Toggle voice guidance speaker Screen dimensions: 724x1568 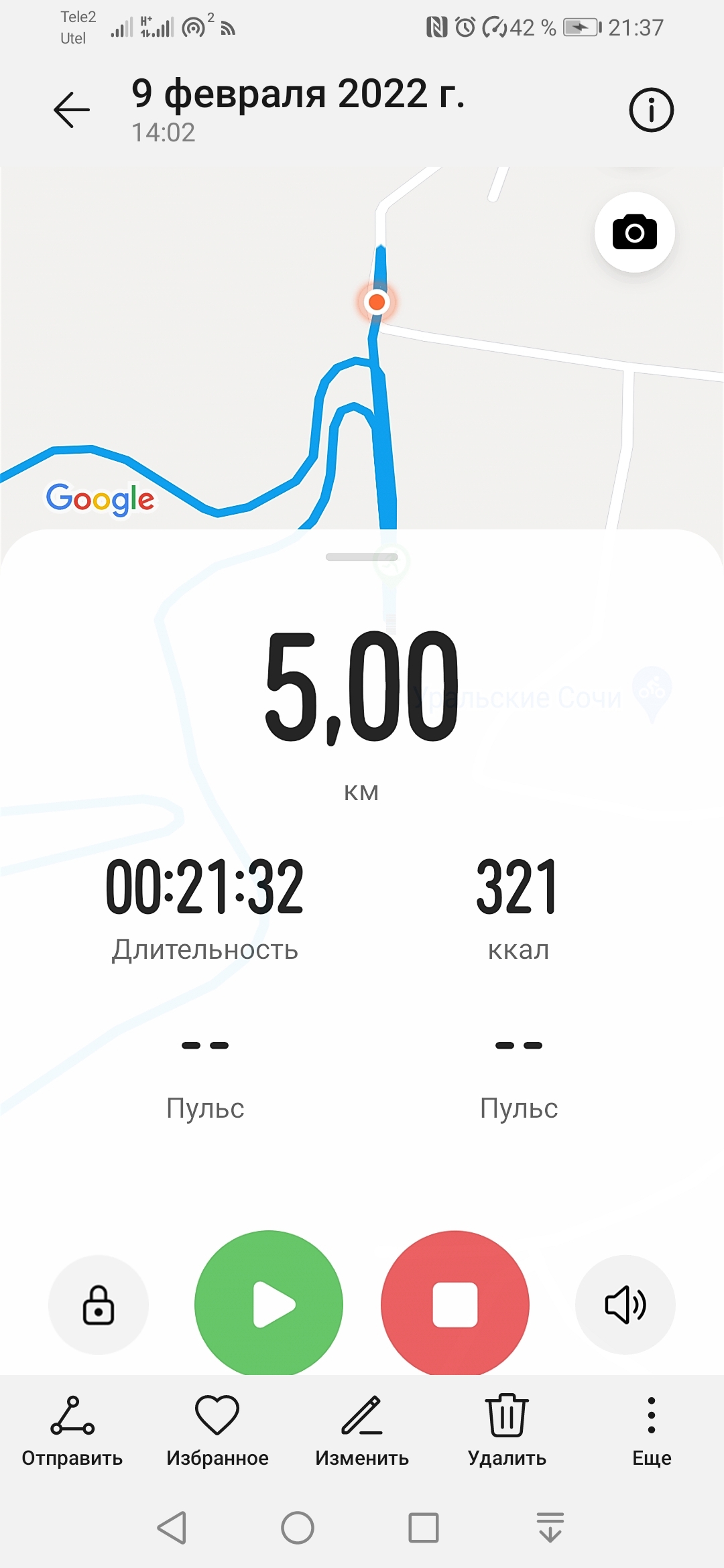[625, 1305]
